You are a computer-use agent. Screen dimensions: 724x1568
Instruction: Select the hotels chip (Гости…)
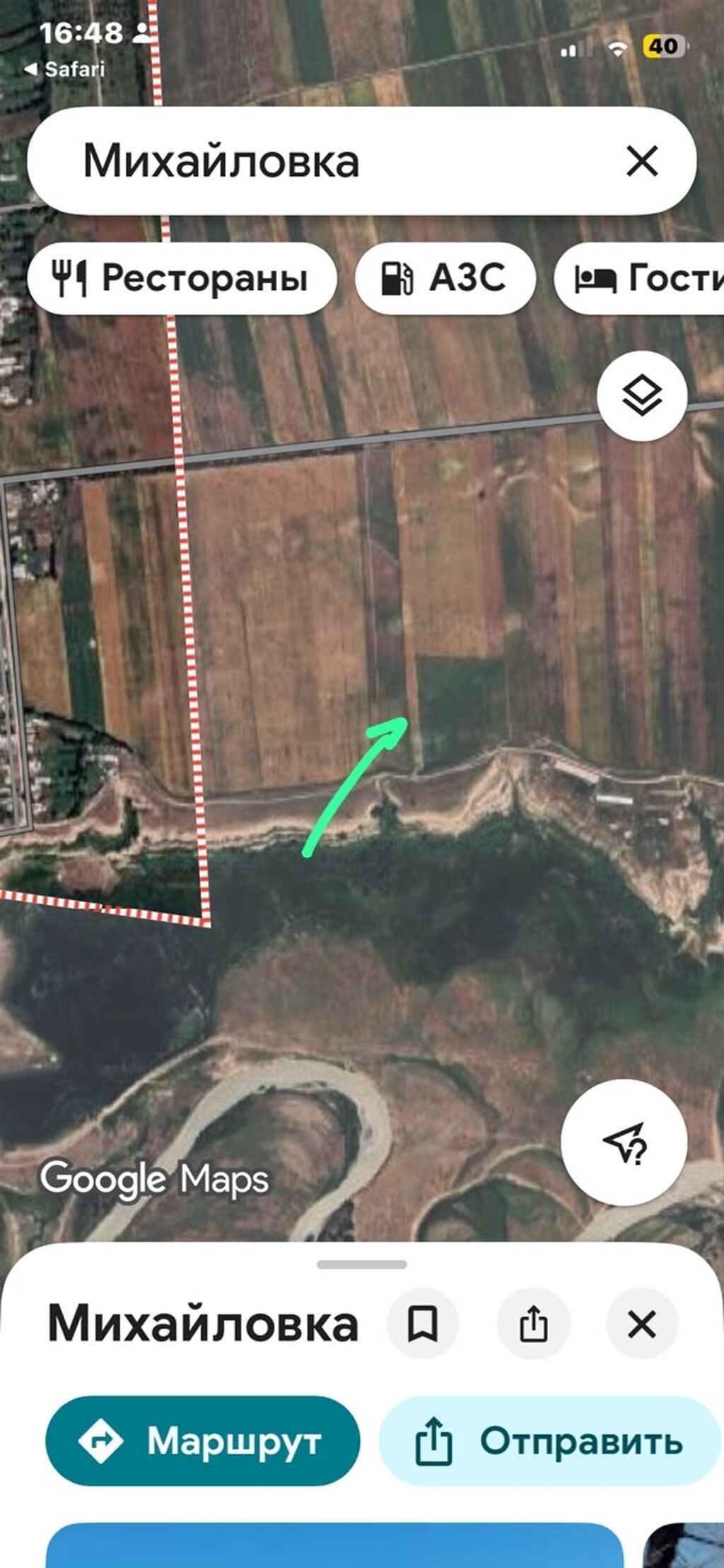pos(639,278)
